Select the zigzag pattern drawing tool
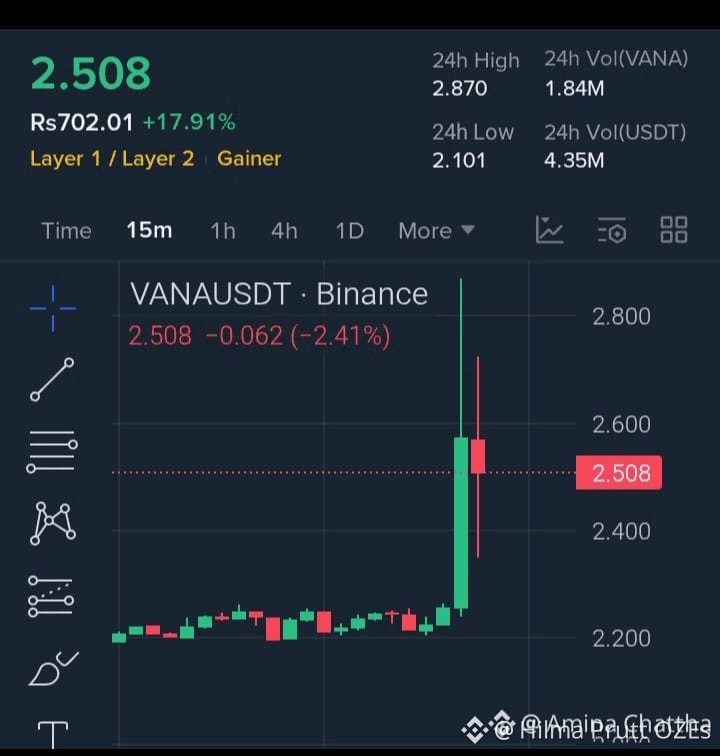 point(53,523)
